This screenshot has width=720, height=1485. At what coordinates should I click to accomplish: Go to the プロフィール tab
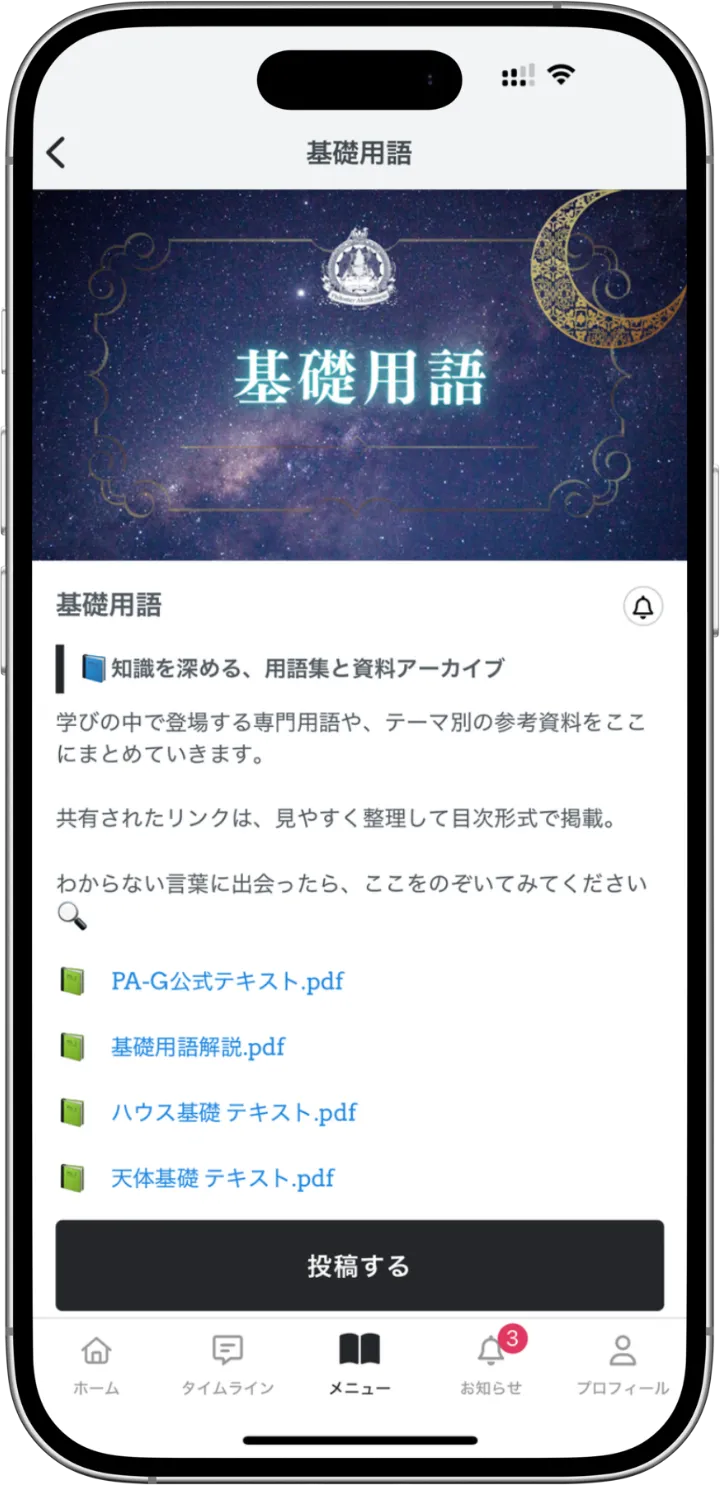(622, 1365)
